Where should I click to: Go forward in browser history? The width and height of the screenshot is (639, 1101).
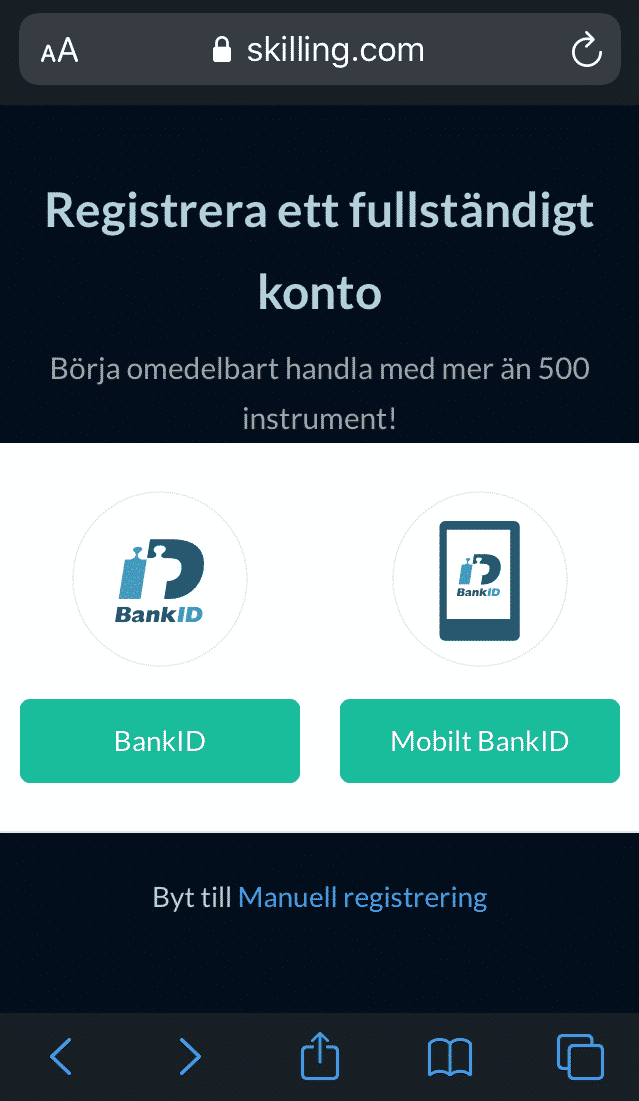[x=190, y=1056]
